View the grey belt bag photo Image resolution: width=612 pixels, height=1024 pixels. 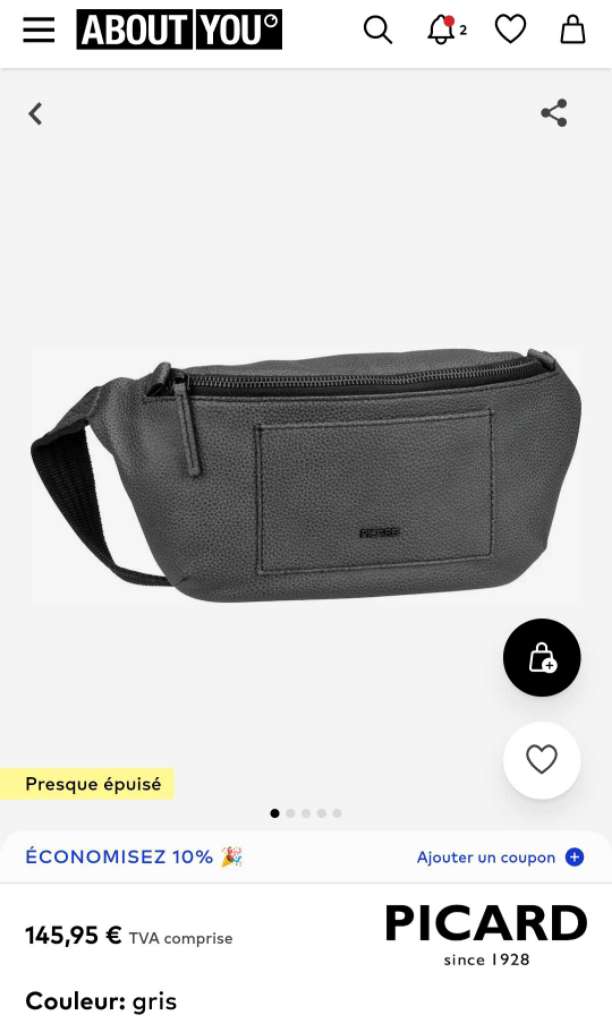tap(305, 475)
